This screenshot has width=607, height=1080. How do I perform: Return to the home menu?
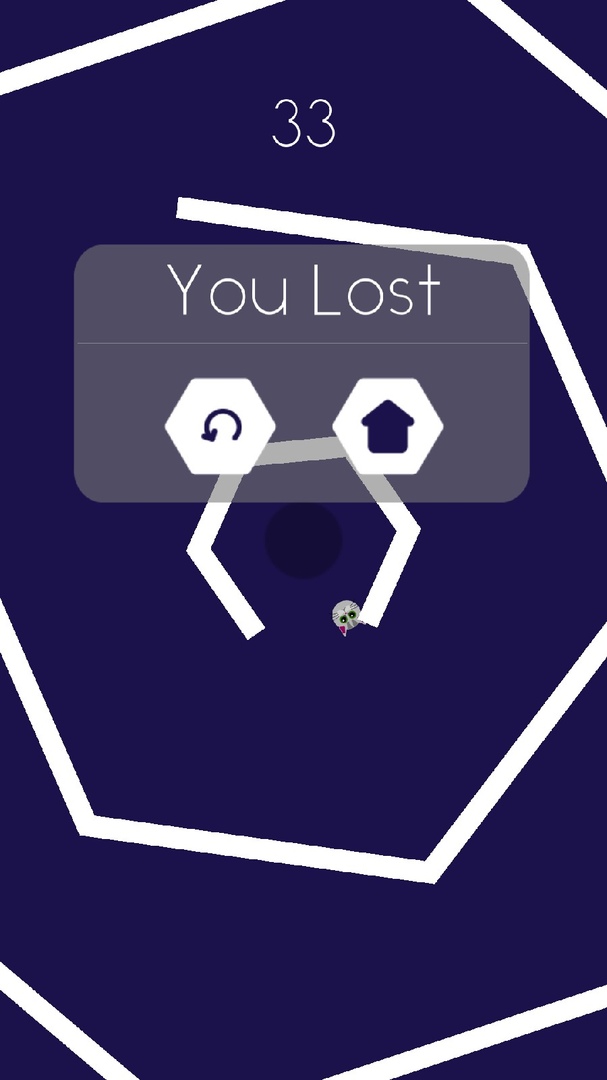[x=387, y=427]
